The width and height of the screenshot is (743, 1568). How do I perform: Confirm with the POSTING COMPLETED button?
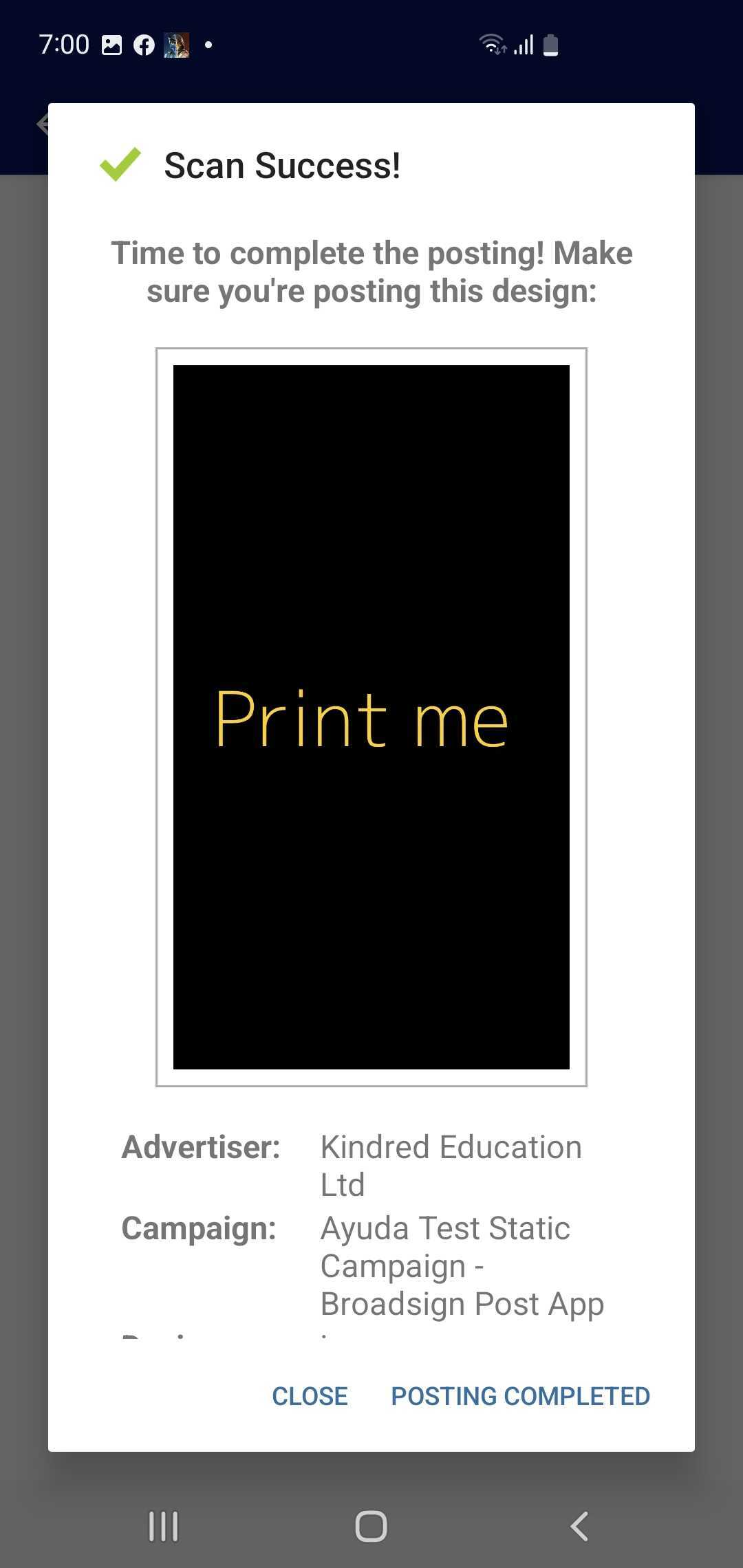pyautogui.click(x=520, y=1396)
